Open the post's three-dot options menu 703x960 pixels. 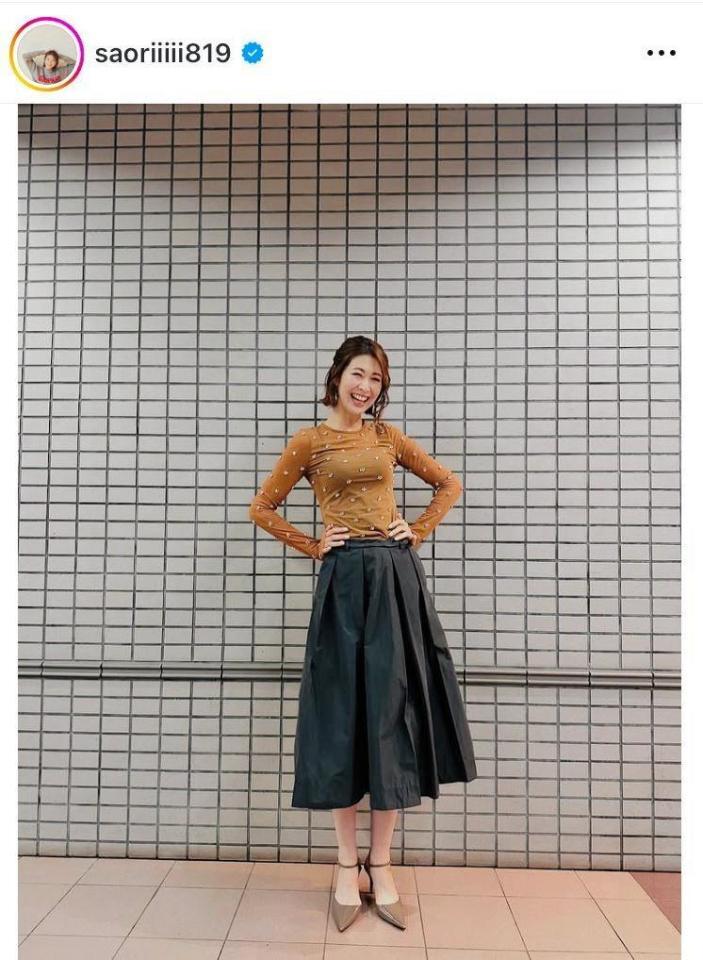click(x=661, y=53)
